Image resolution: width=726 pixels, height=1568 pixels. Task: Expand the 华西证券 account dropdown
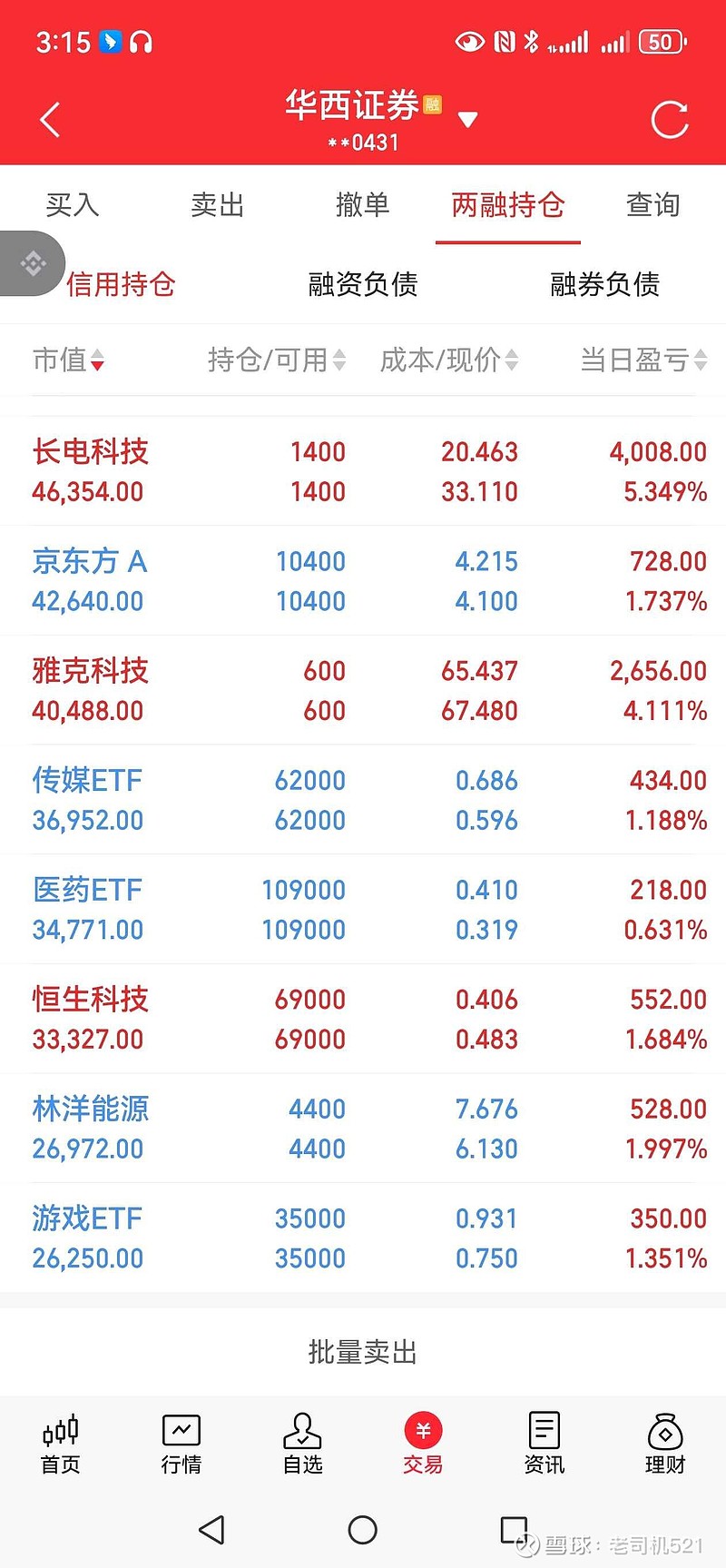point(467,120)
